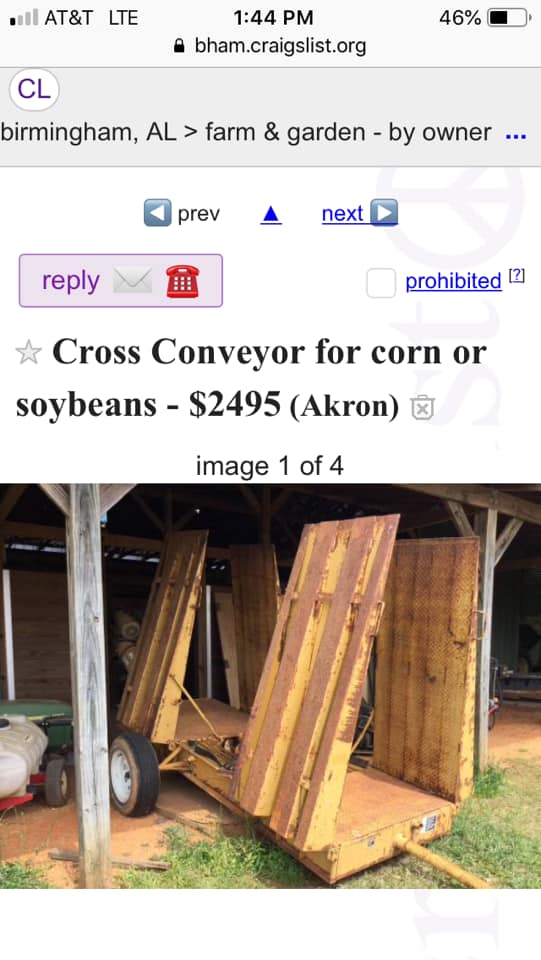Screen dimensions: 541x960
Task: Open the prohibited link
Action: 453,281
